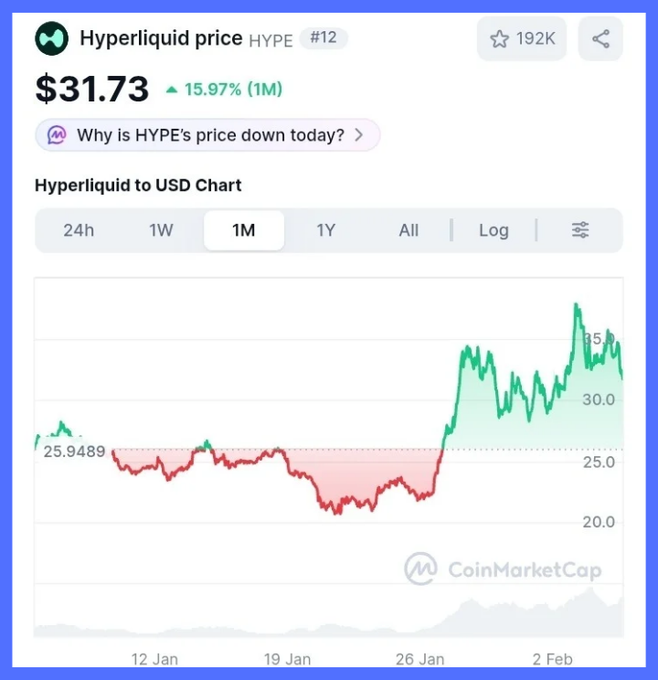Show the 1Y chart range
This screenshot has width=658, height=680.
tap(326, 230)
